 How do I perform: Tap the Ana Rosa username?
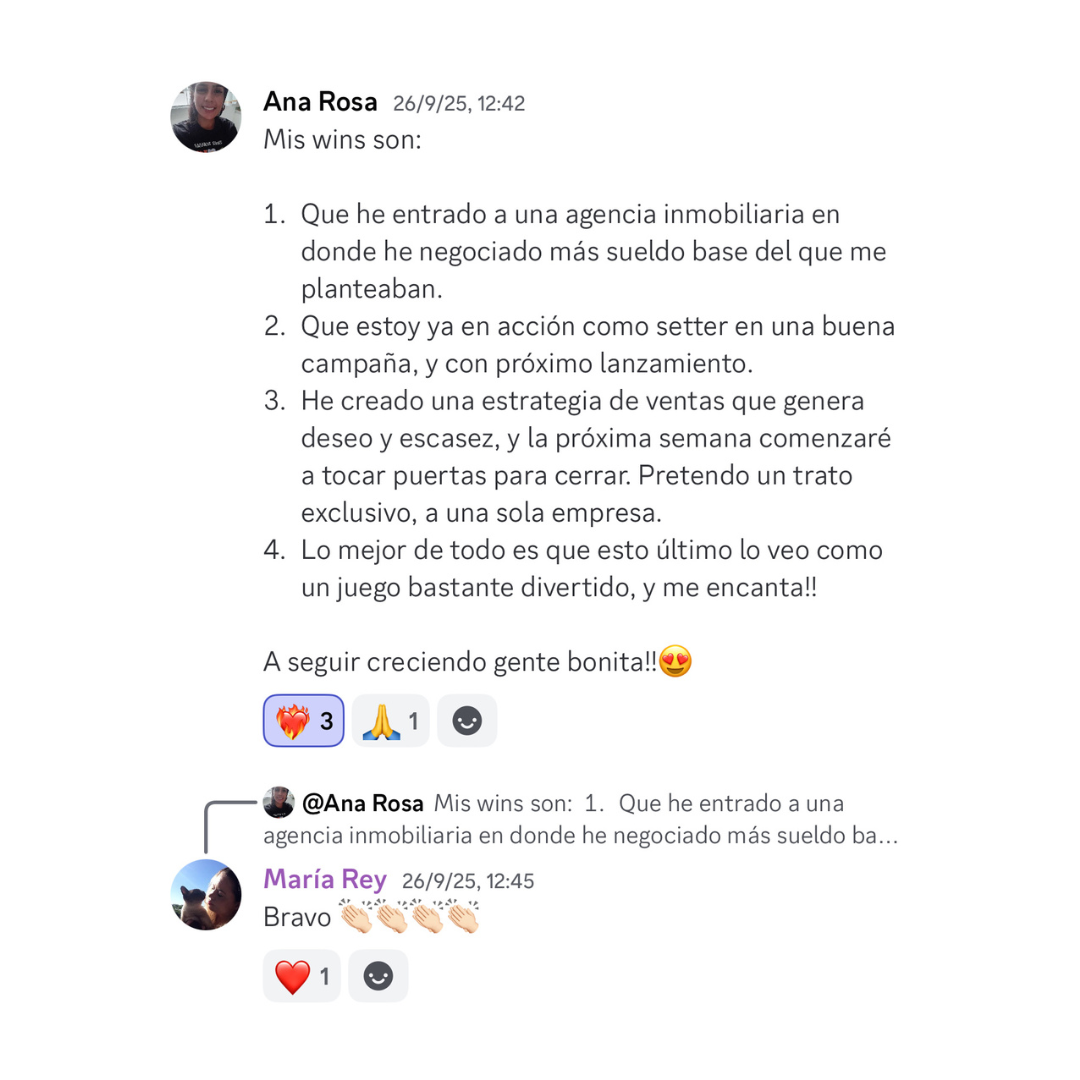tap(320, 102)
